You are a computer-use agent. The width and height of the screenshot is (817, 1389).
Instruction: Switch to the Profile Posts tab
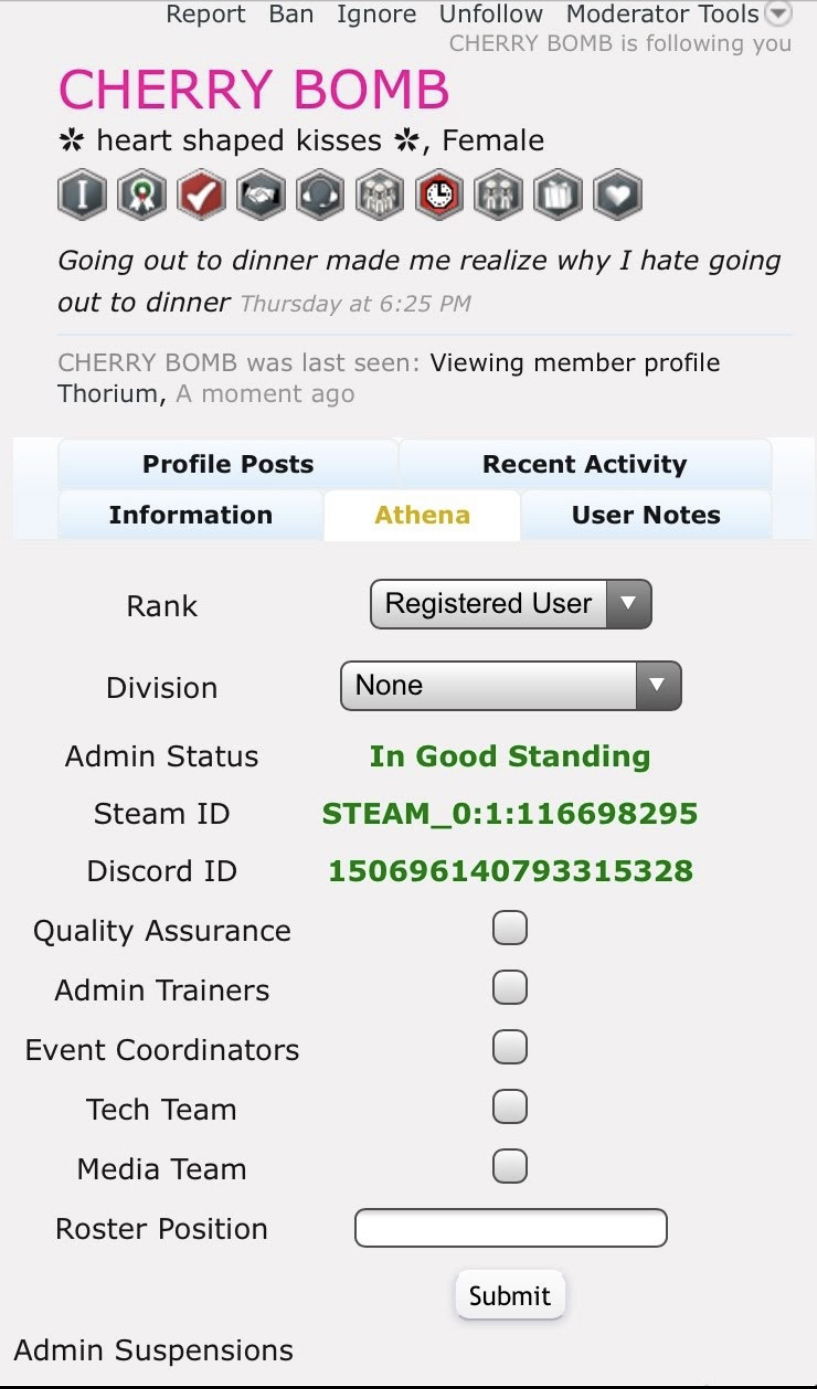point(228,464)
